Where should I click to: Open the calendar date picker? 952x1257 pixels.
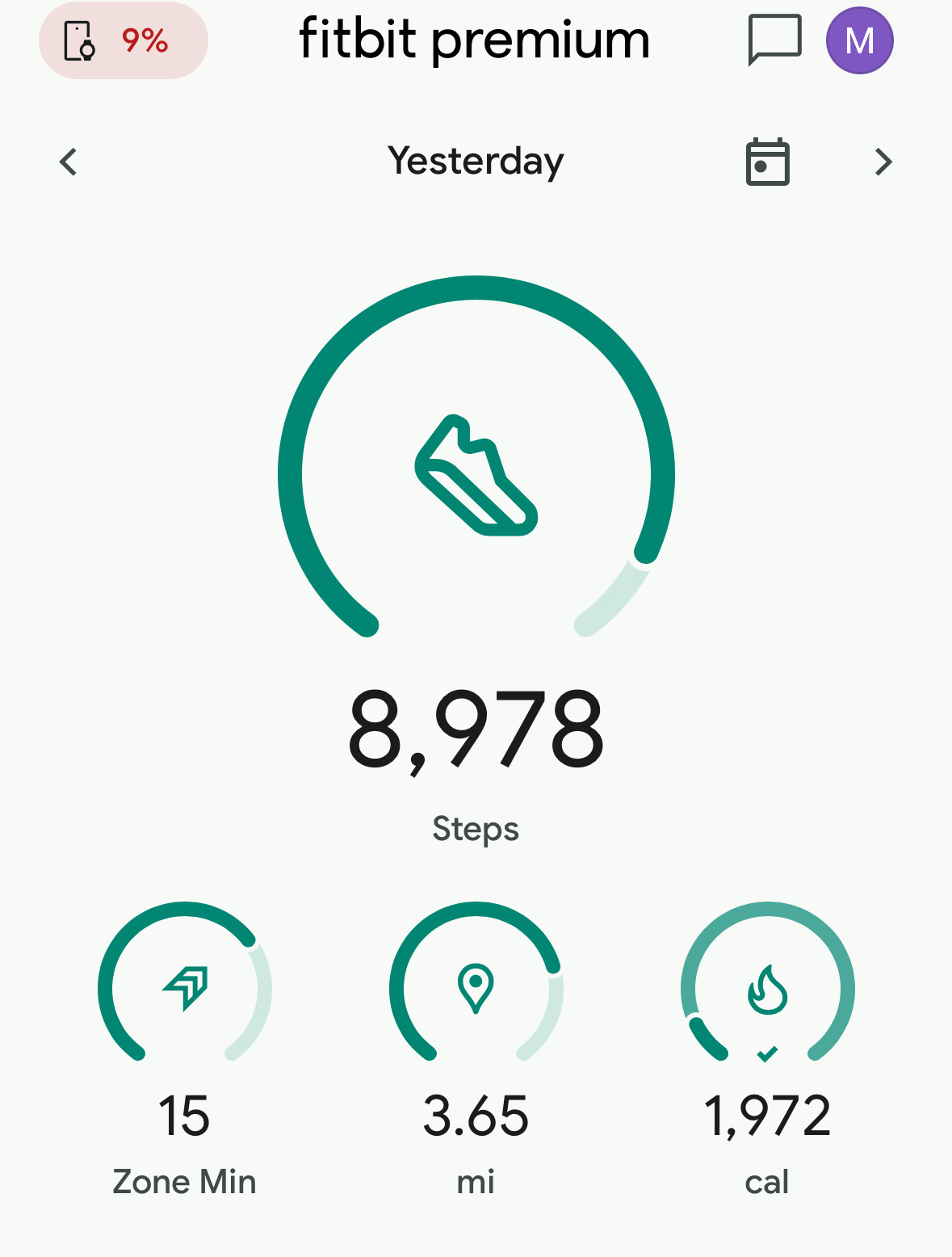point(767,162)
